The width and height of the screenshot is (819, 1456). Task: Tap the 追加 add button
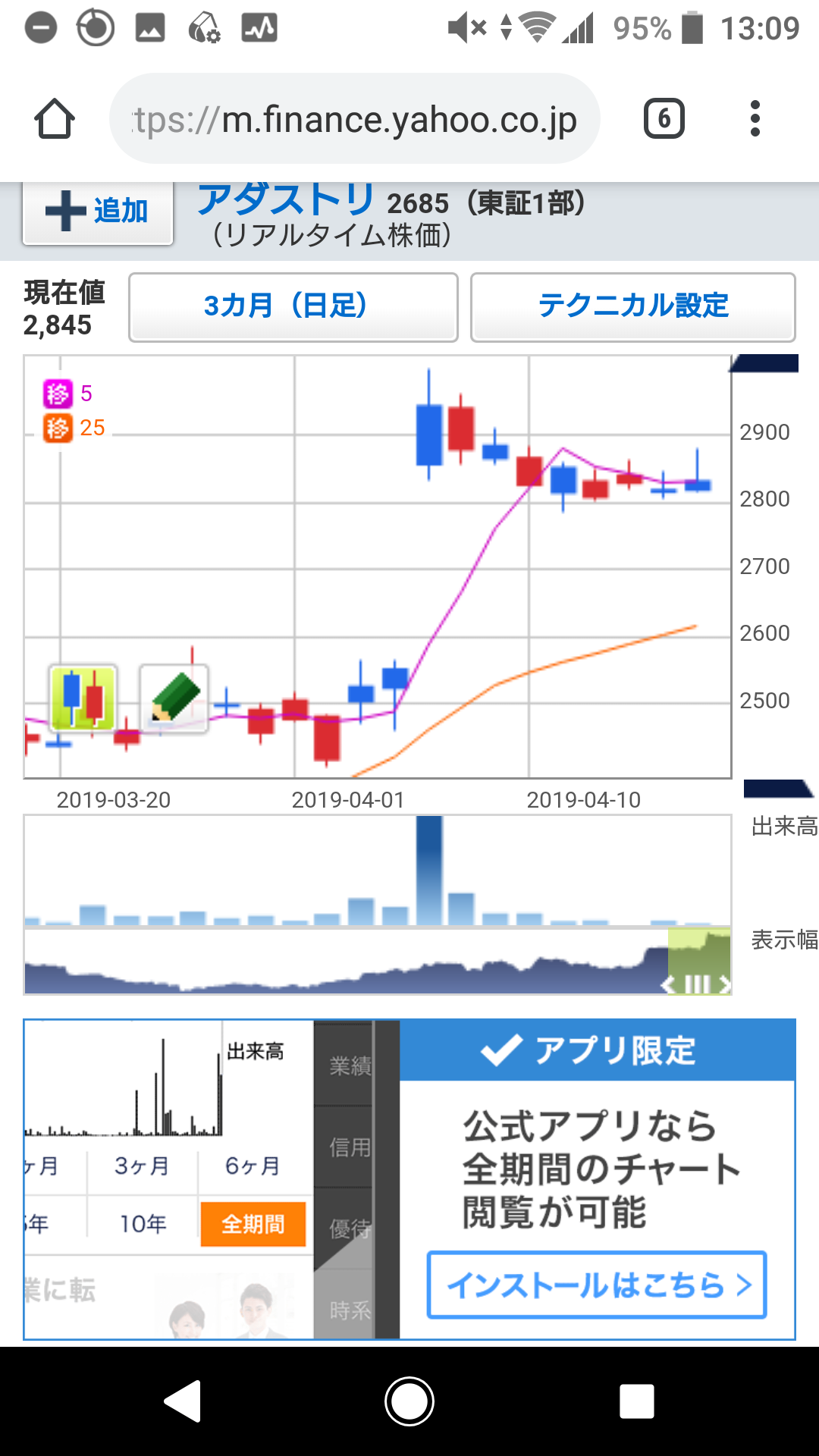(98, 212)
